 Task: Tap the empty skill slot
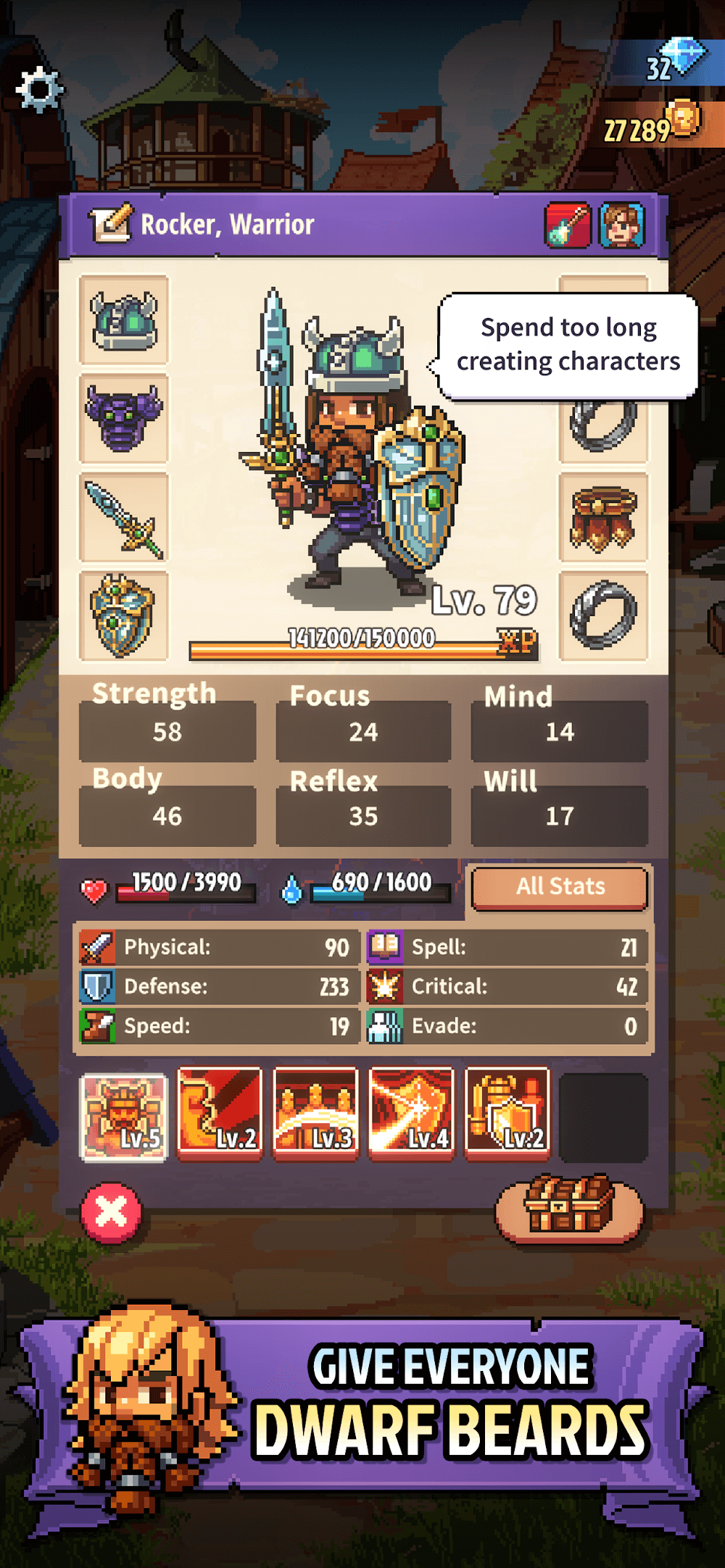pyautogui.click(x=603, y=1117)
